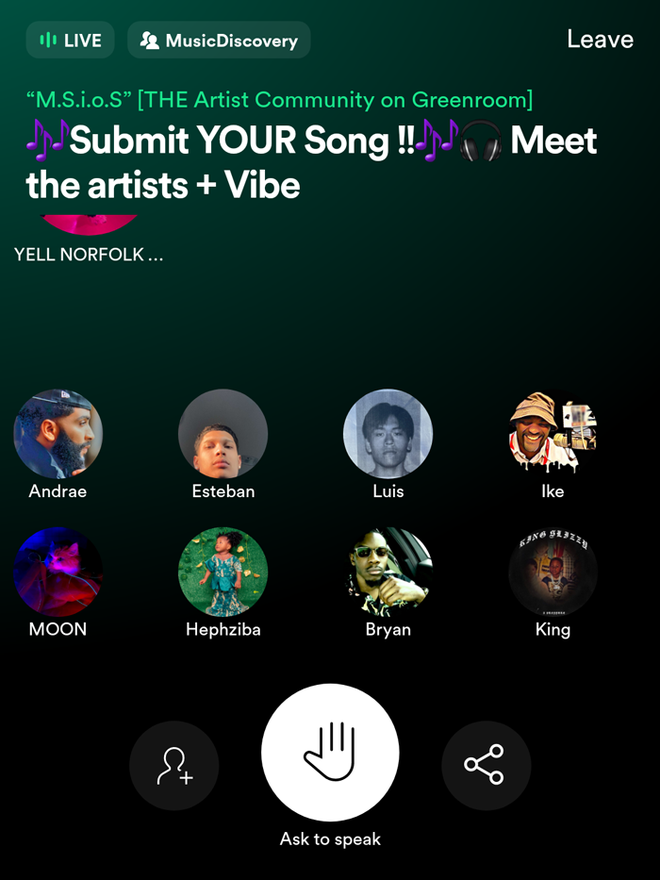Screen dimensions: 660x880
Task: Share this room
Action: pos(485,765)
